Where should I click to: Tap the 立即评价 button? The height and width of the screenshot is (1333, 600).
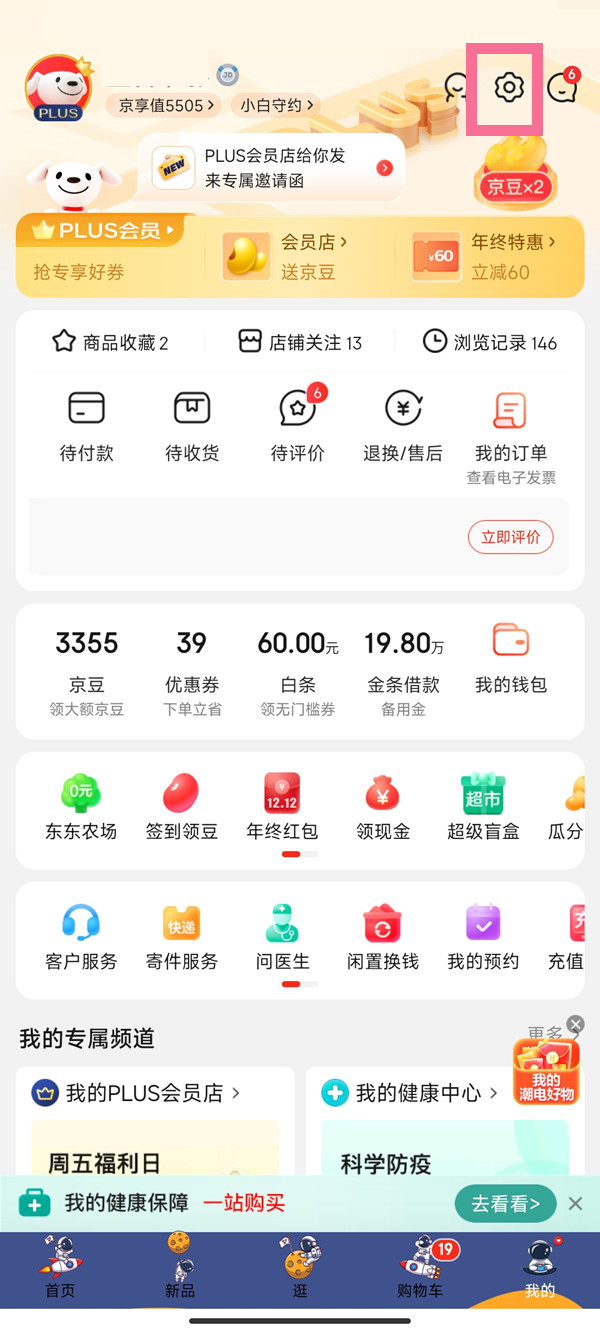tap(510, 537)
